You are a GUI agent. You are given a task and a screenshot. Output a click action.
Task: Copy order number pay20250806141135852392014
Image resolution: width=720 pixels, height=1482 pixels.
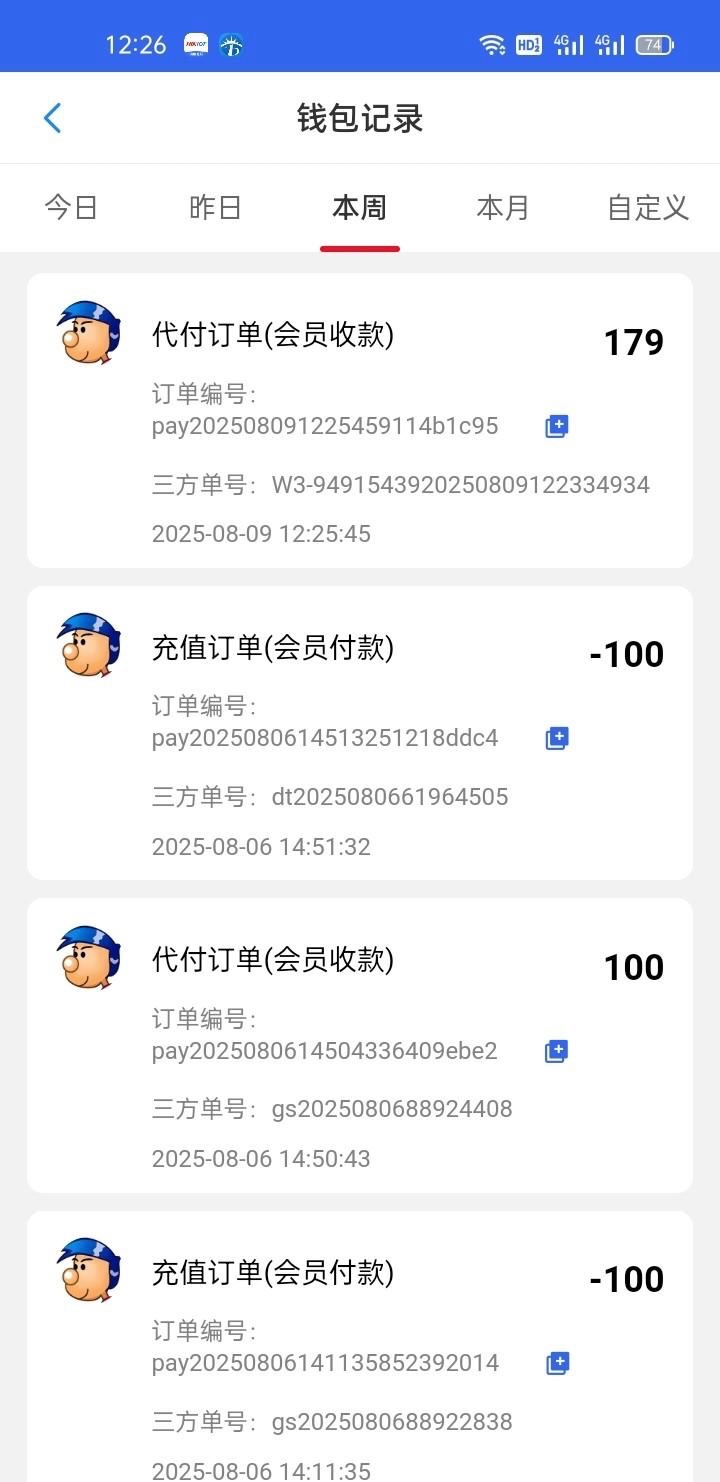[x=557, y=1363]
